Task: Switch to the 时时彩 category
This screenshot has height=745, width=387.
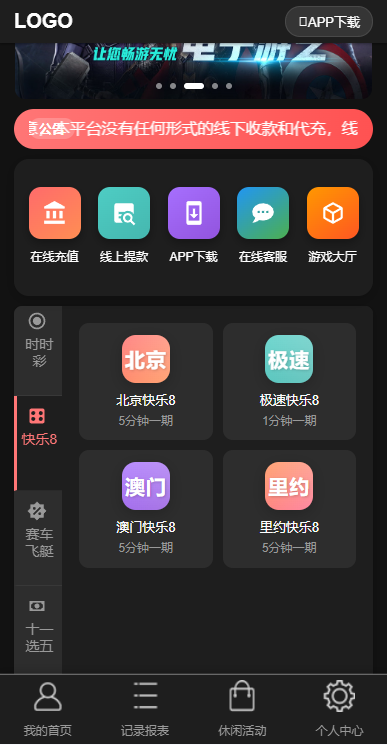Action: point(38,350)
